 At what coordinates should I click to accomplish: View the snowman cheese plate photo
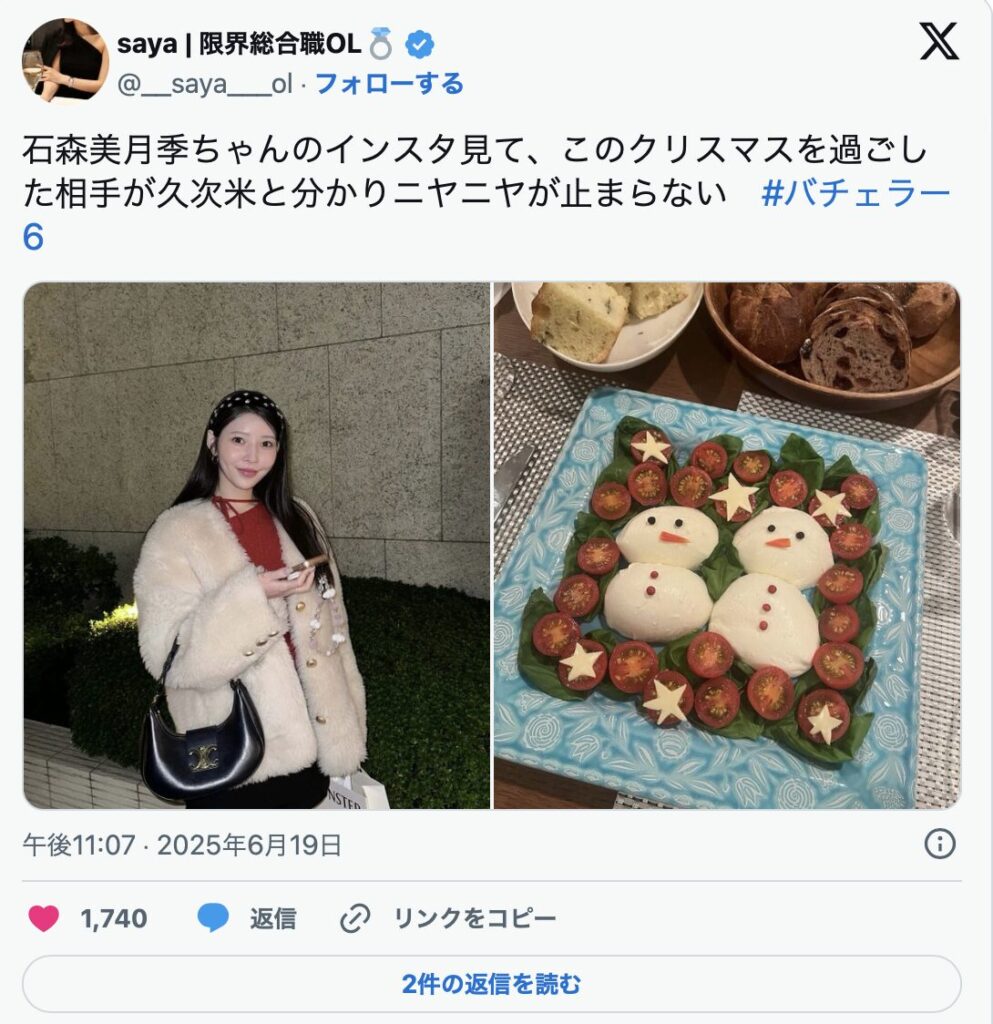[727, 545]
